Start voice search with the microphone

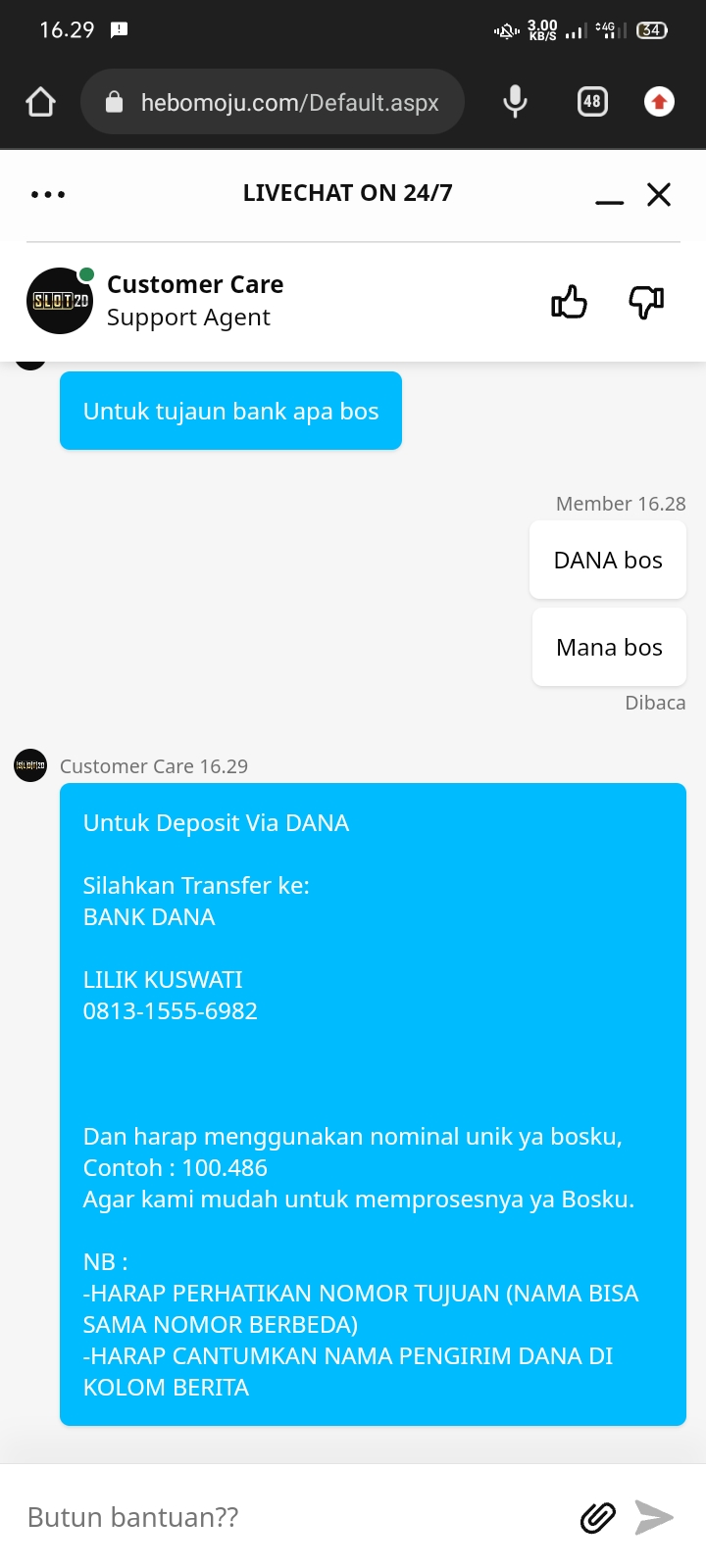515,102
